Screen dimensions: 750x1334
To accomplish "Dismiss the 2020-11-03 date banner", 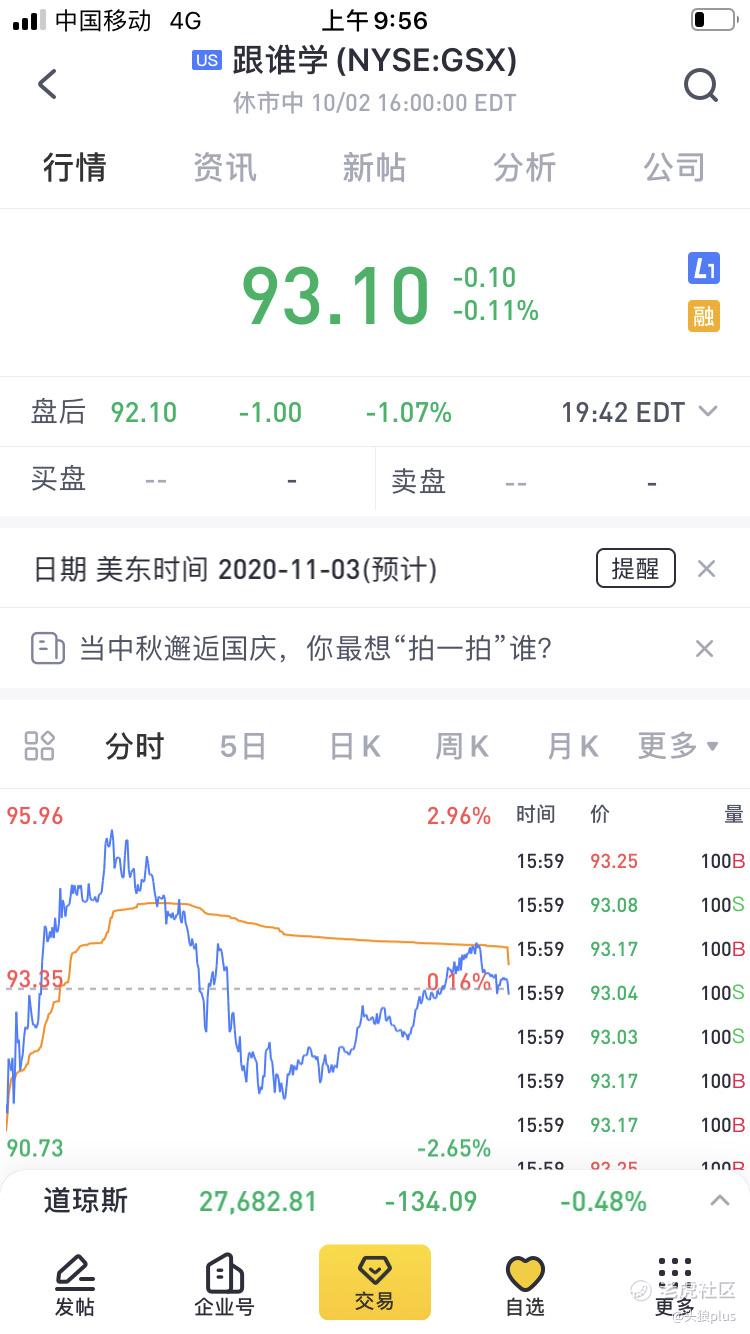I will click(x=706, y=569).
